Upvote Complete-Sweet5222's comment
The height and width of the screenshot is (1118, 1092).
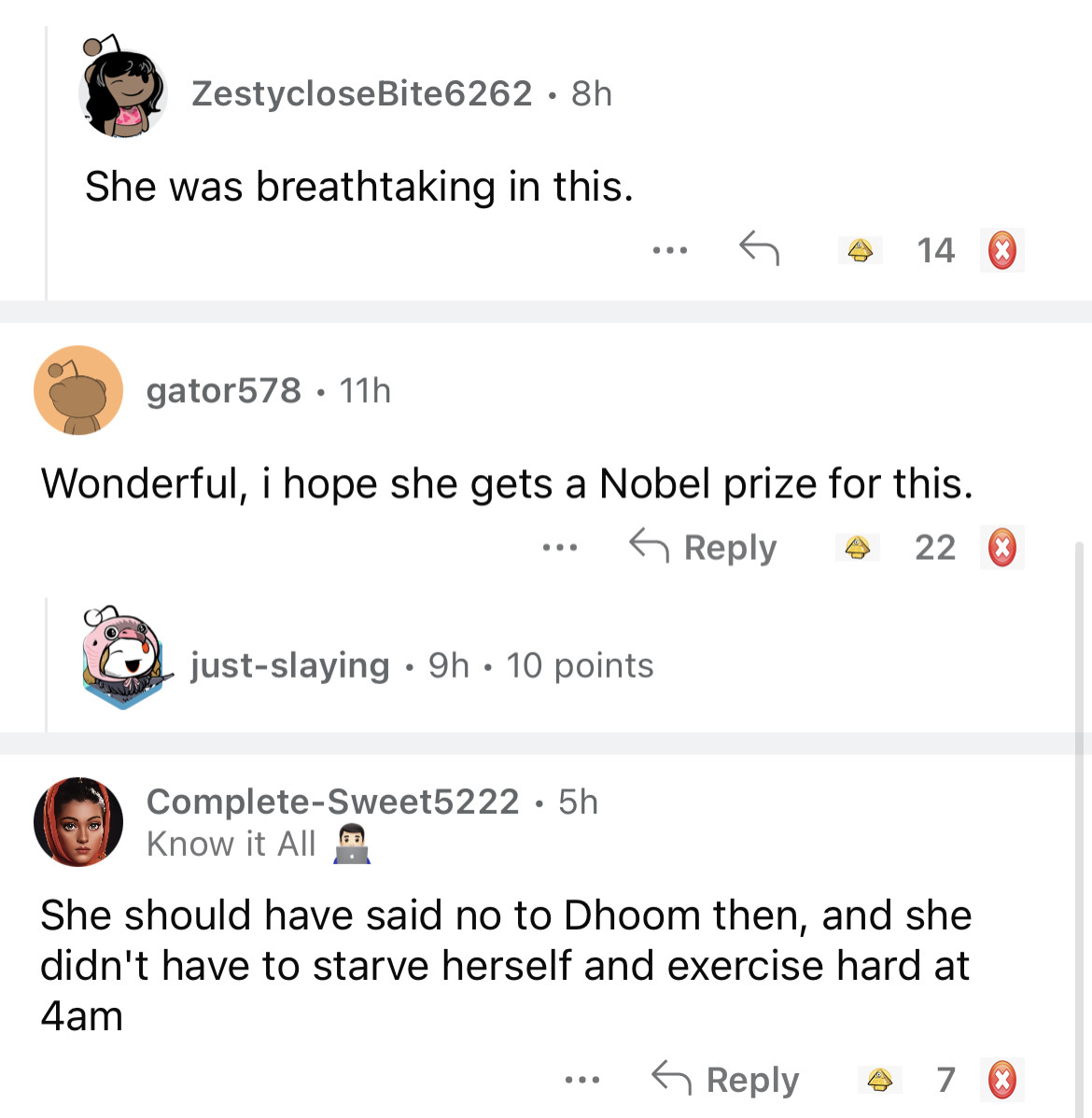[879, 1080]
